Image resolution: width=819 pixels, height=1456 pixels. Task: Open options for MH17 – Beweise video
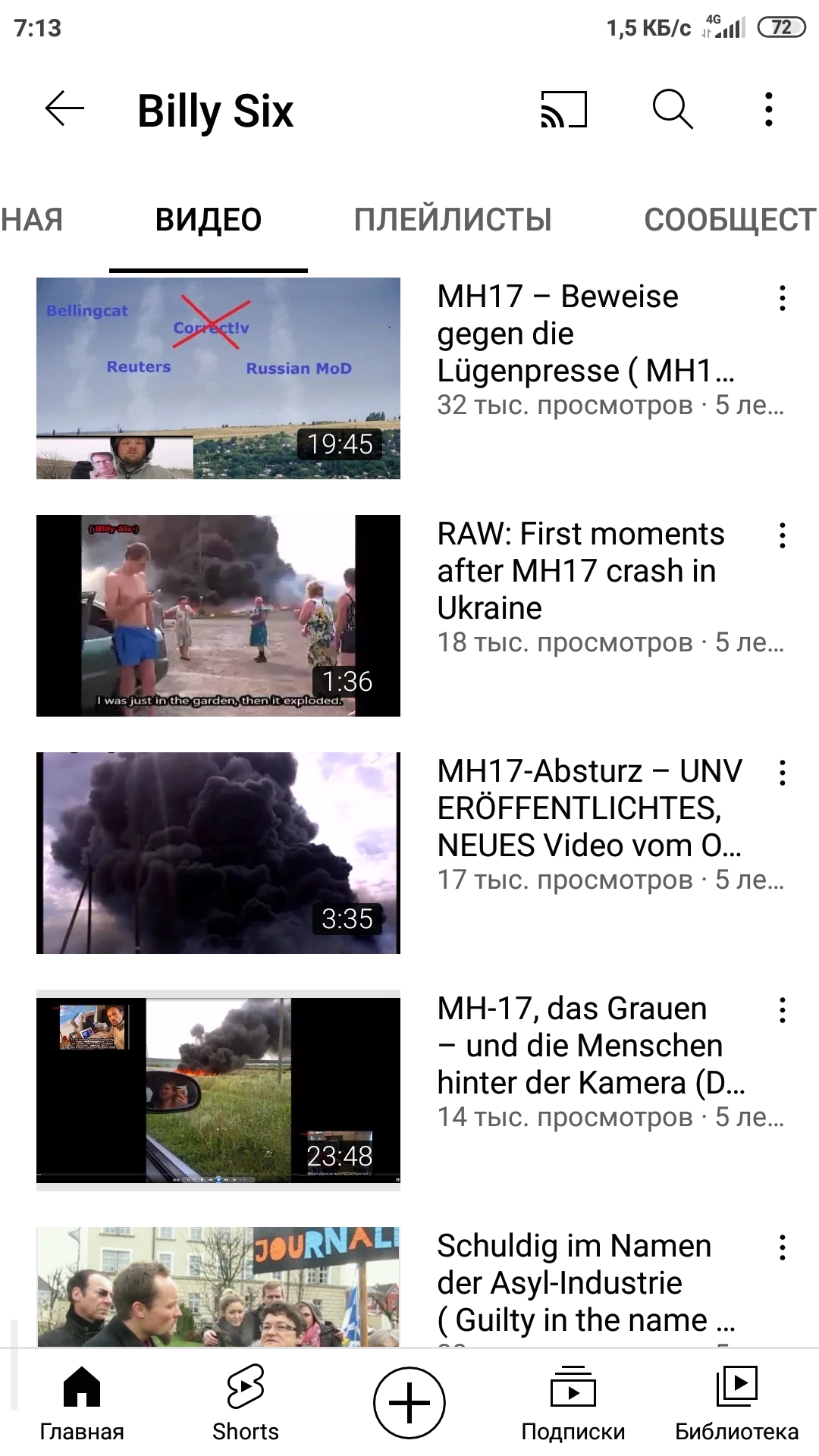(x=782, y=298)
